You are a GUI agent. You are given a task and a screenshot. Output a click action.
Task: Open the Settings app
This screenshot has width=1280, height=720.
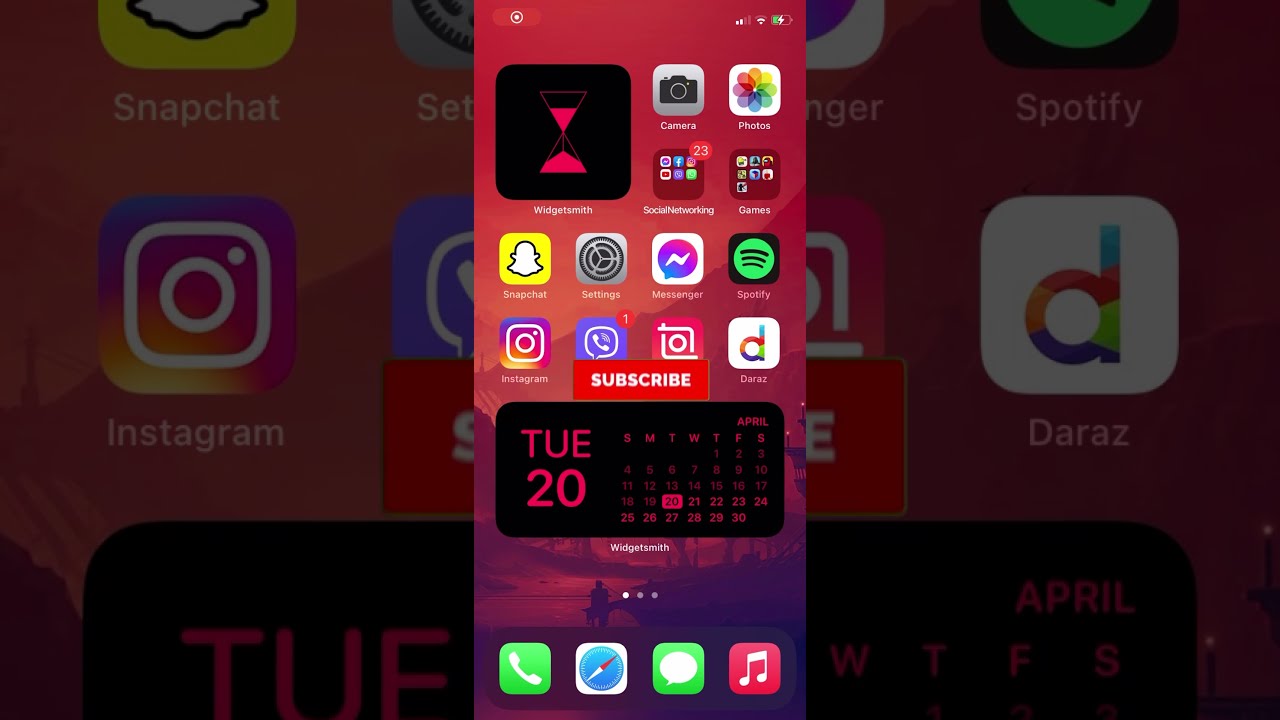point(601,259)
